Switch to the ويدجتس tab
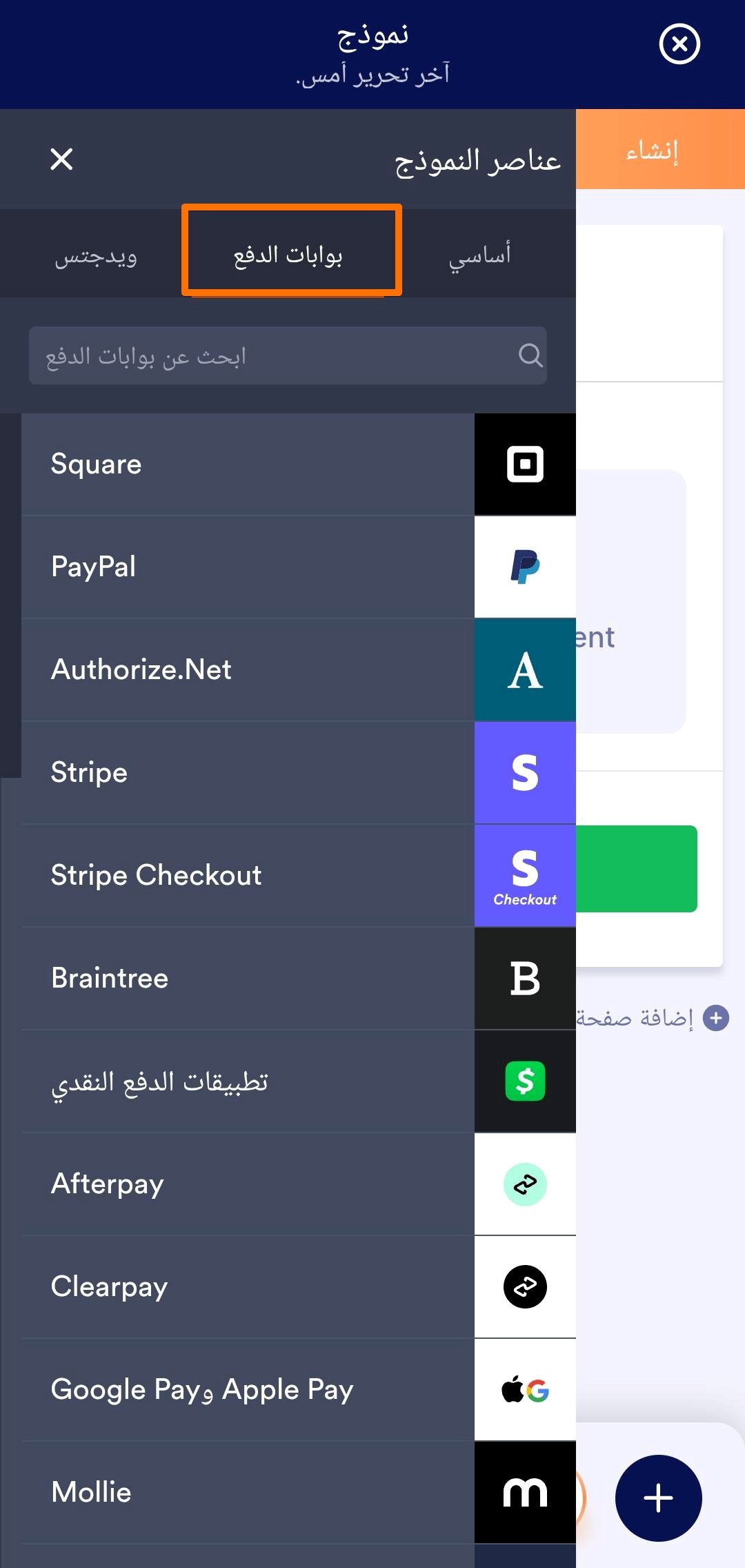The width and height of the screenshot is (745, 1568). click(x=96, y=256)
